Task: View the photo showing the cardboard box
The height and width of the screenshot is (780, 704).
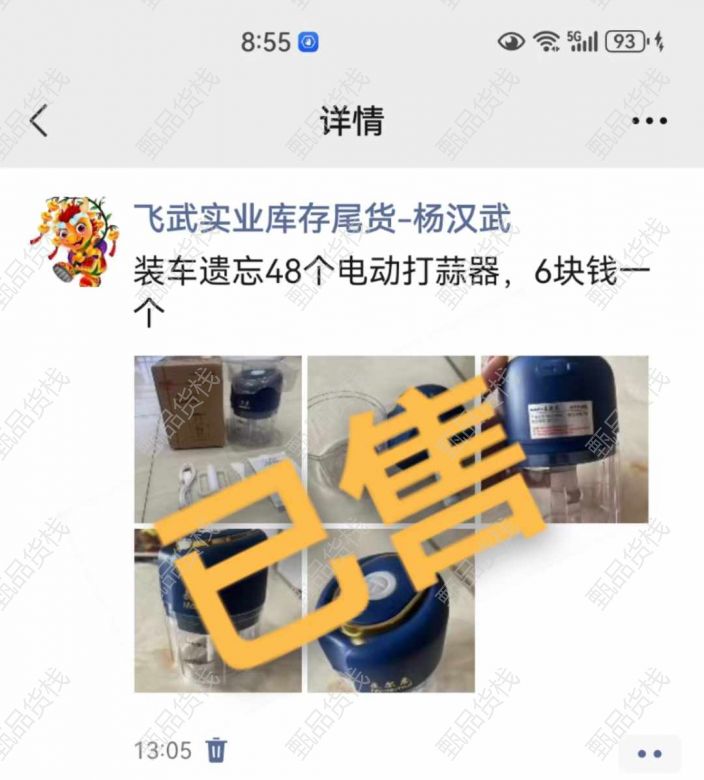Action: [218, 438]
